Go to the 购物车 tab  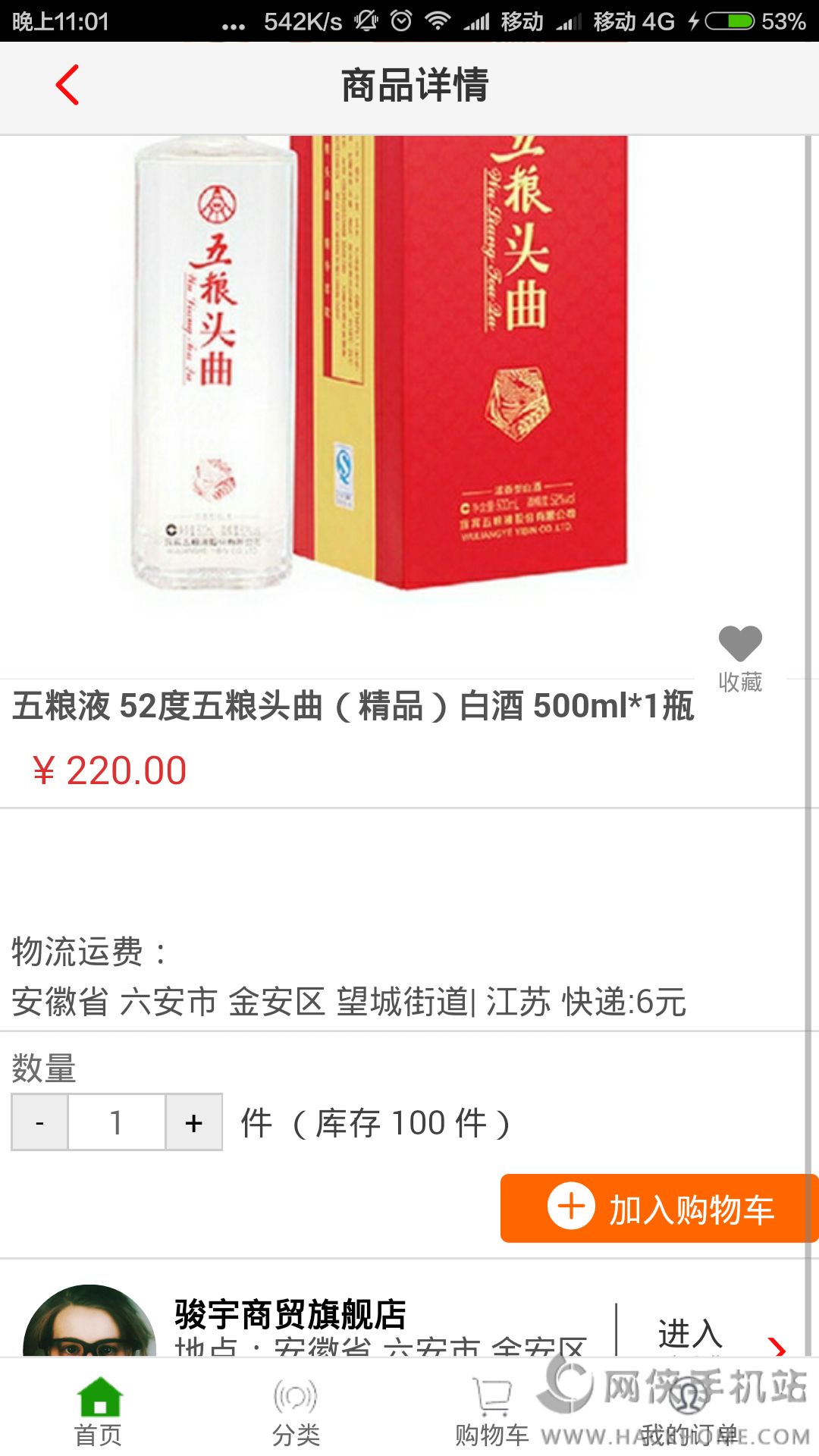pyautogui.click(x=493, y=1412)
